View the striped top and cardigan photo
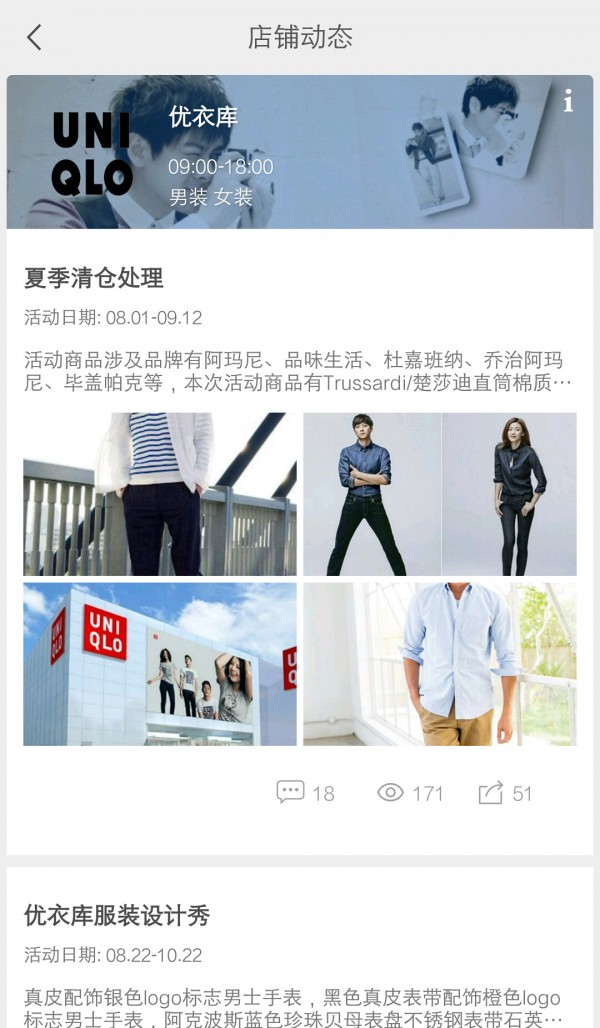This screenshot has height=1028, width=600. pyautogui.click(x=160, y=494)
